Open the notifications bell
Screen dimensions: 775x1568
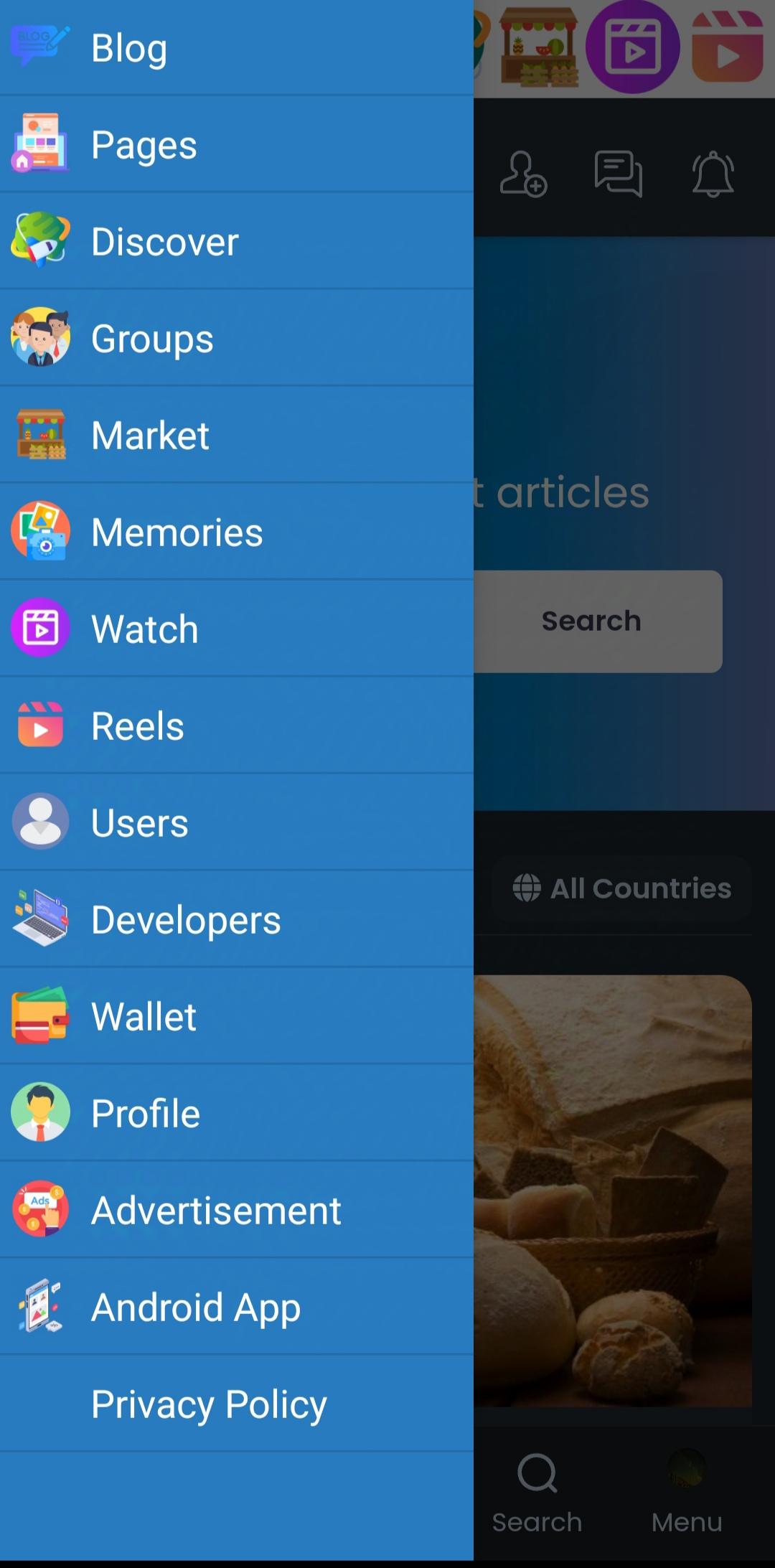[x=713, y=174]
